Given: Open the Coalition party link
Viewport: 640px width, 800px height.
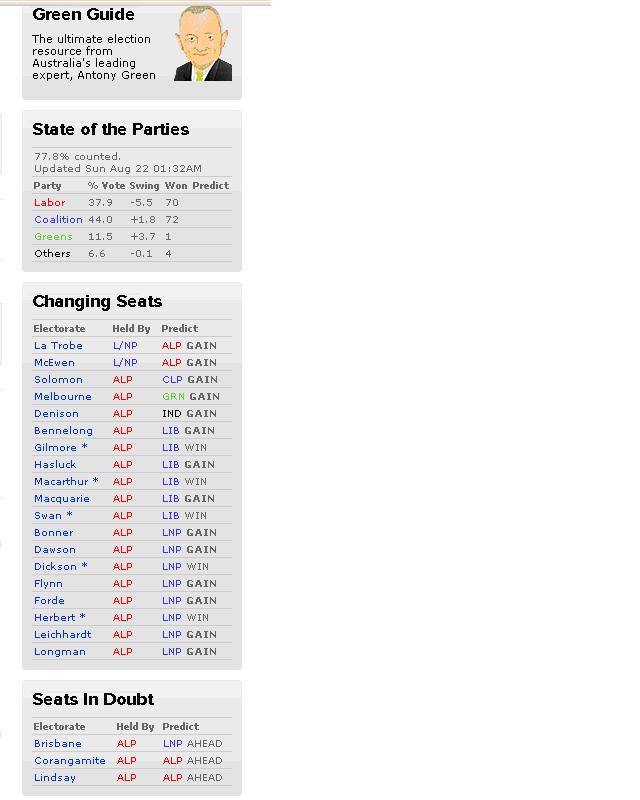Looking at the screenshot, I should [58, 219].
